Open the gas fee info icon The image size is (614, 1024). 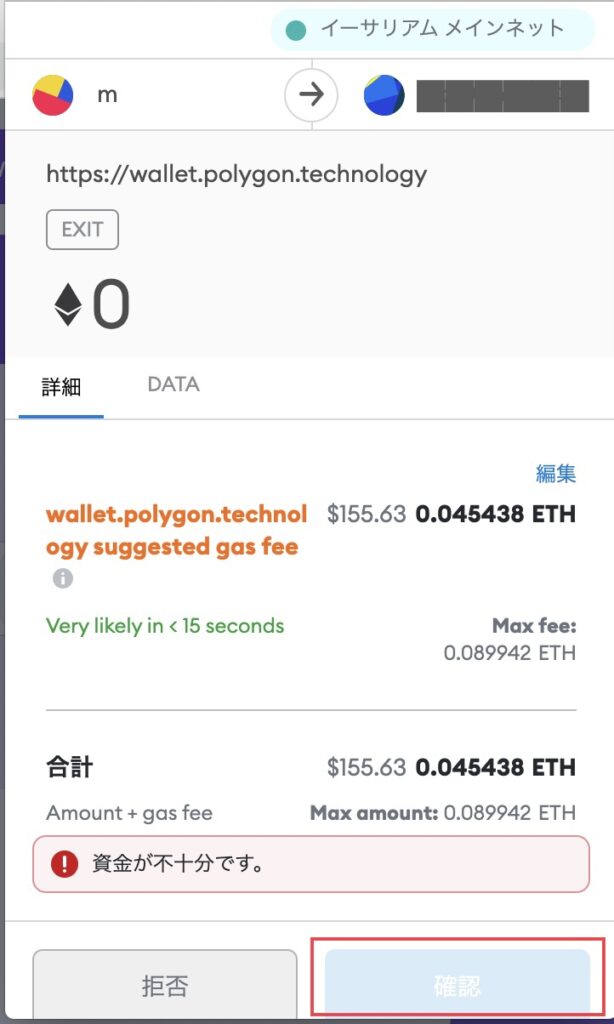point(63,578)
